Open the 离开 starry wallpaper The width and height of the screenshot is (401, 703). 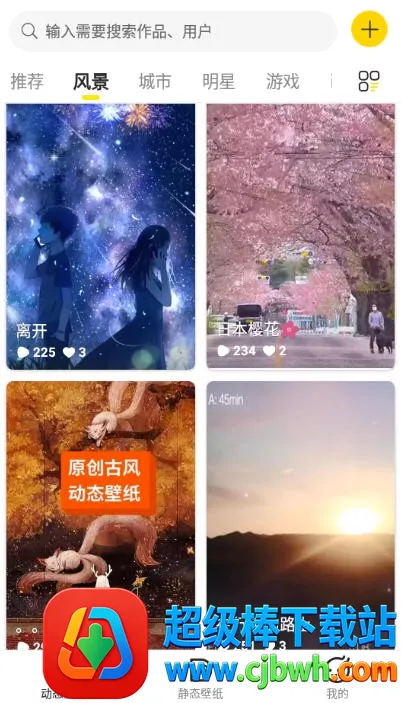point(100,237)
